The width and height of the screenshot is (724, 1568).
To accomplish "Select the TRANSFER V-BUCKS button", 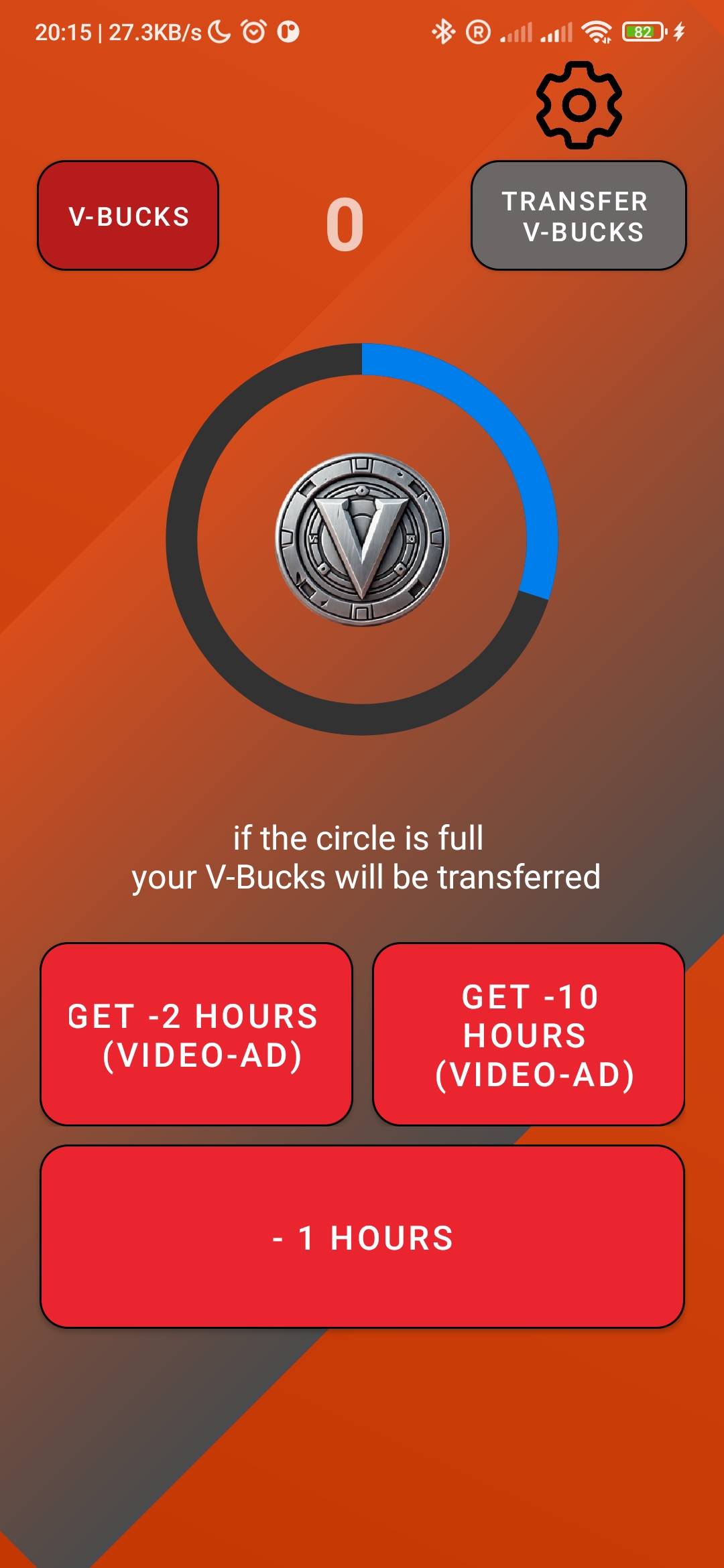I will pos(579,216).
